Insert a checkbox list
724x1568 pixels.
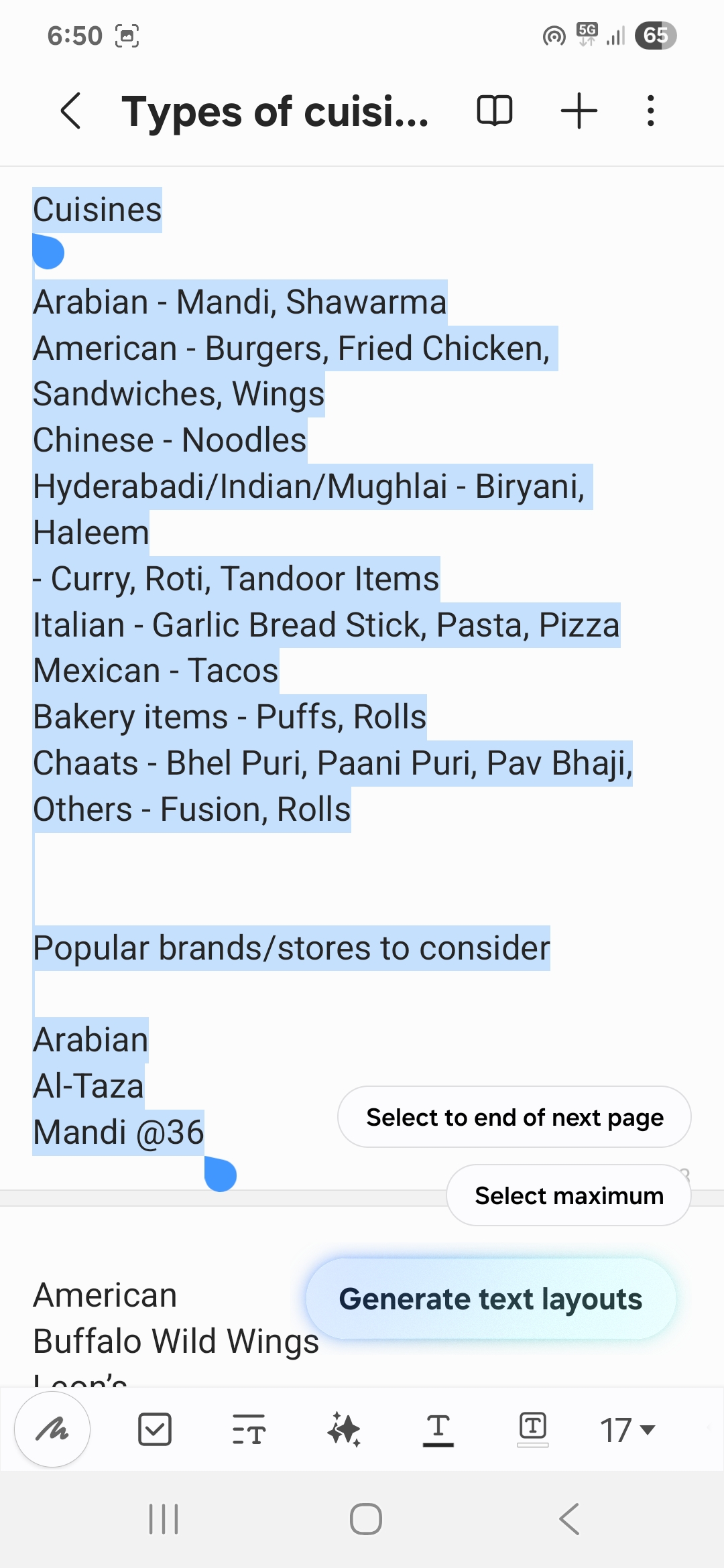click(x=155, y=1429)
